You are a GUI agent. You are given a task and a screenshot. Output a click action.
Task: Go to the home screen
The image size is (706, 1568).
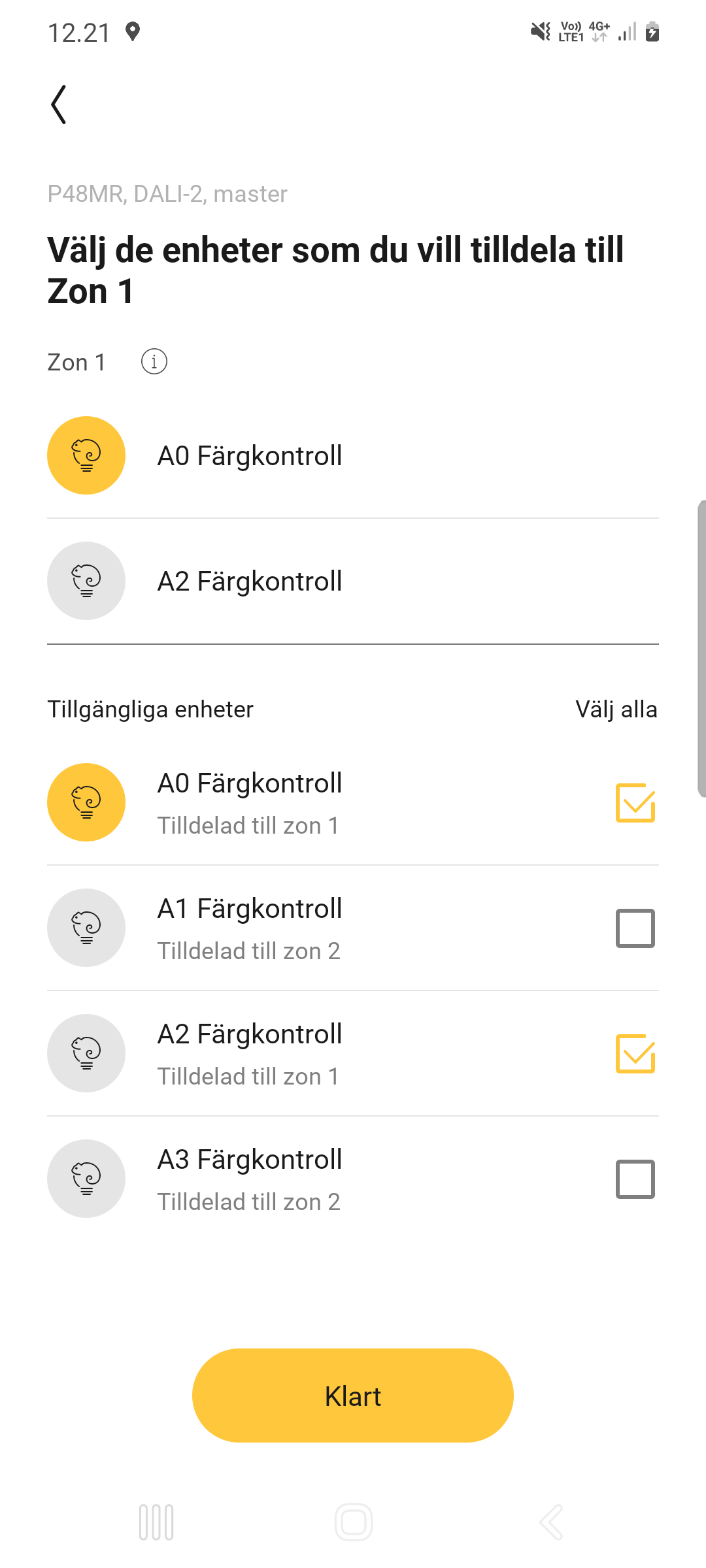point(354,1522)
